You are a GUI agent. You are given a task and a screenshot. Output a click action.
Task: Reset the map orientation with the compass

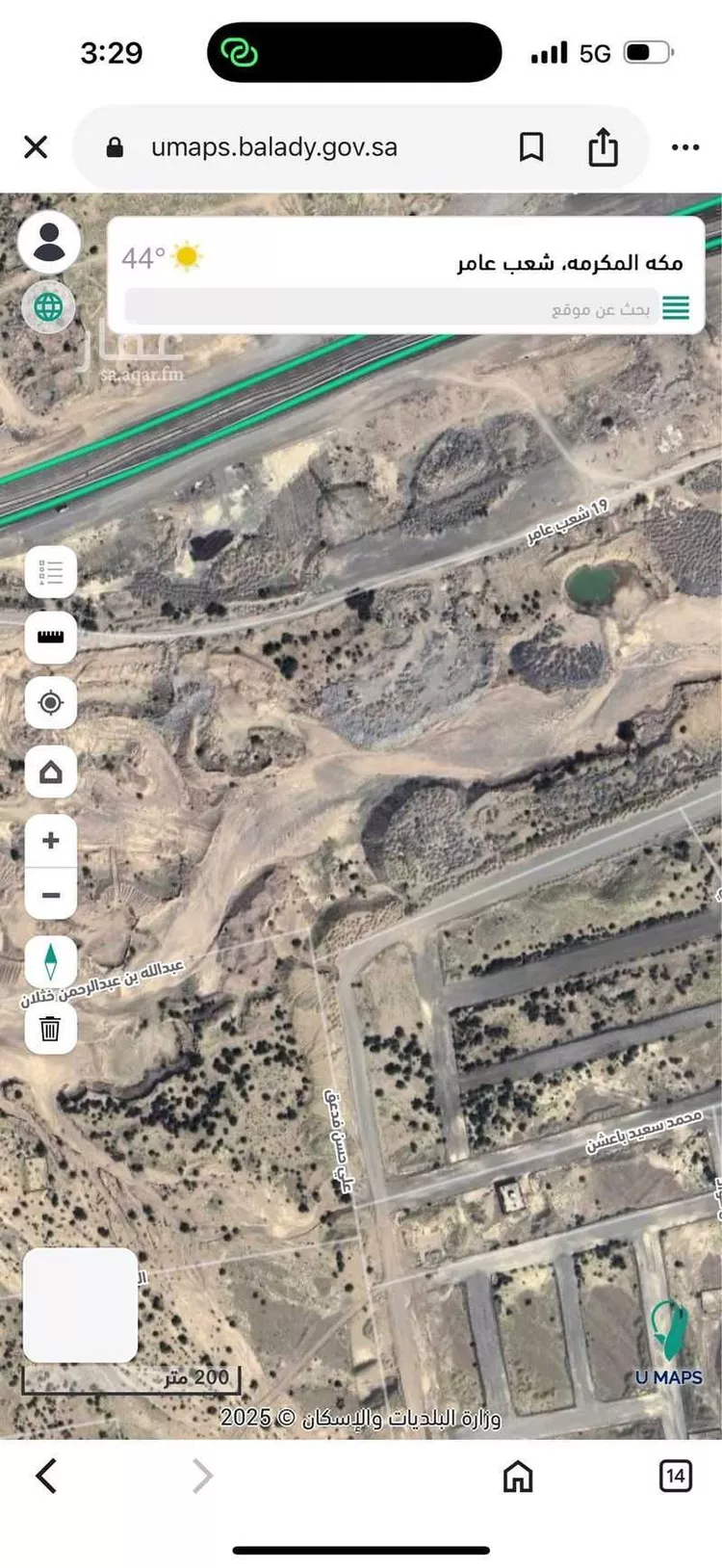tap(50, 961)
